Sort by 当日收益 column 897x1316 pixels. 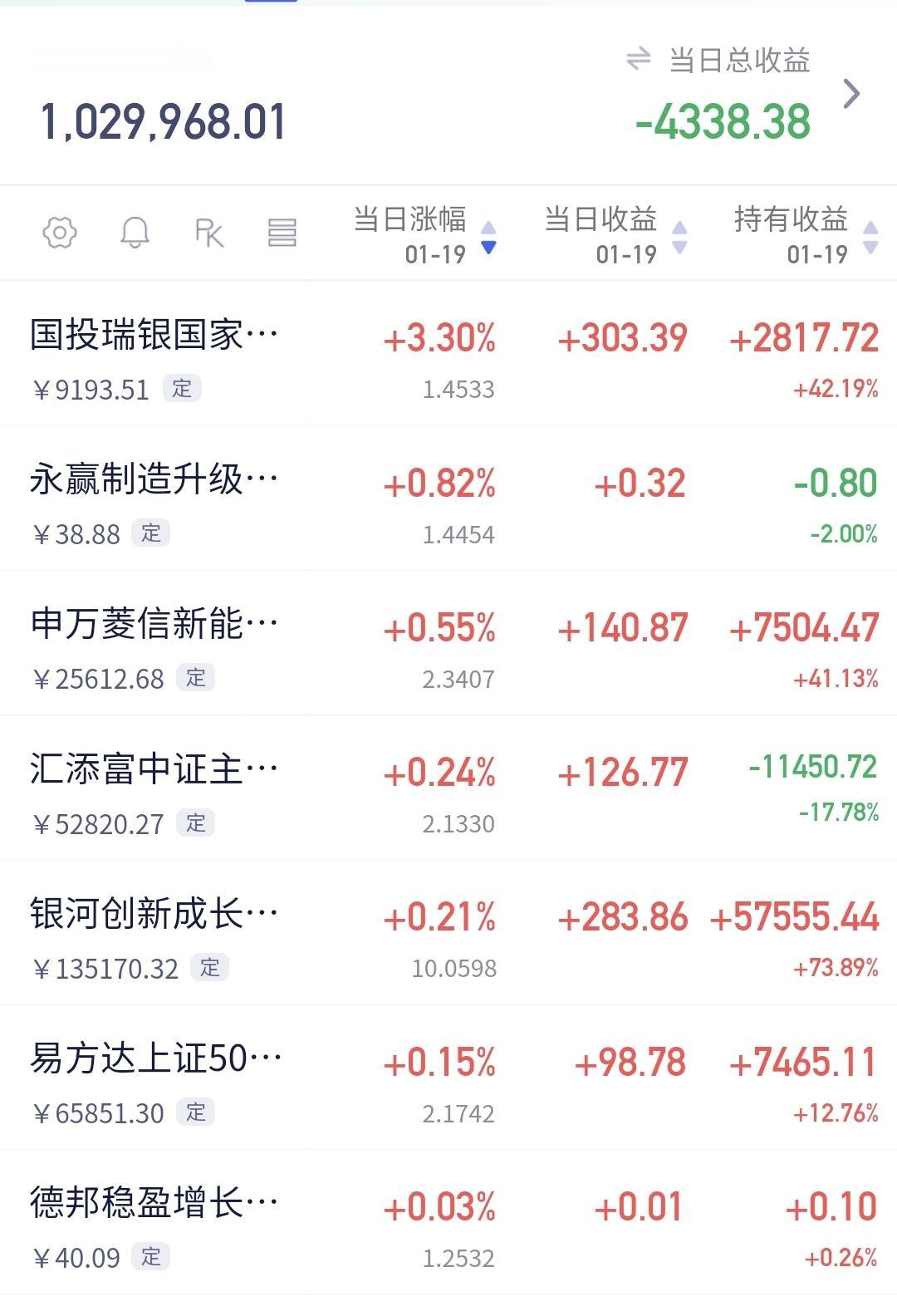click(615, 235)
